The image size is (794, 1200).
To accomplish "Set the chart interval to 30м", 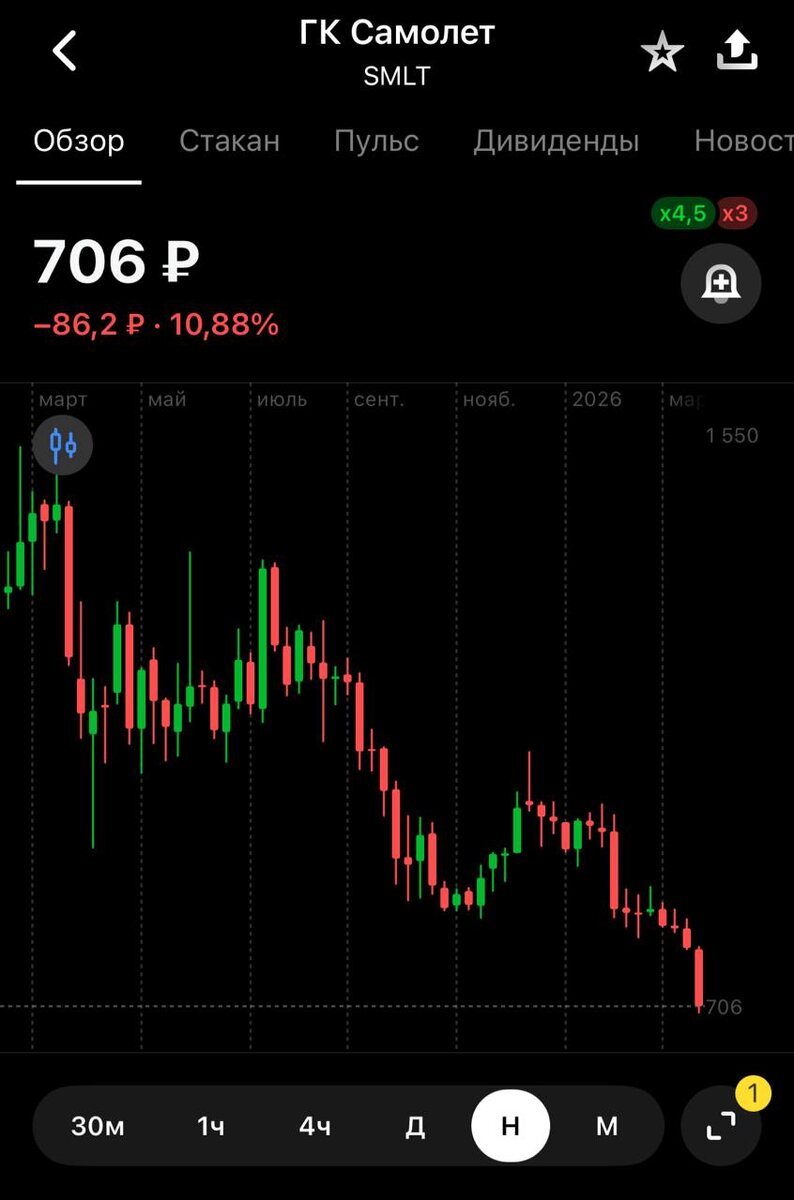I will [98, 1126].
